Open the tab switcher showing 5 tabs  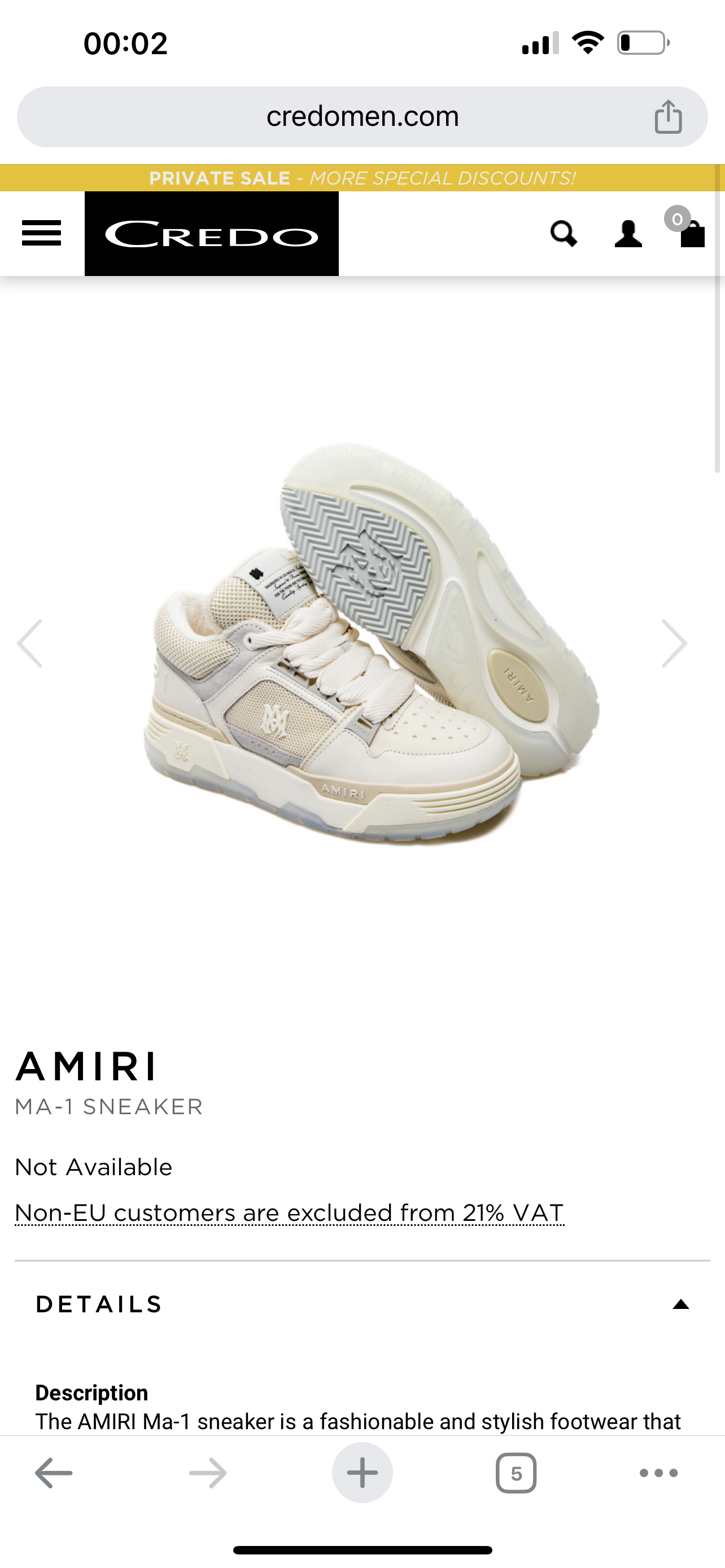(x=516, y=1473)
